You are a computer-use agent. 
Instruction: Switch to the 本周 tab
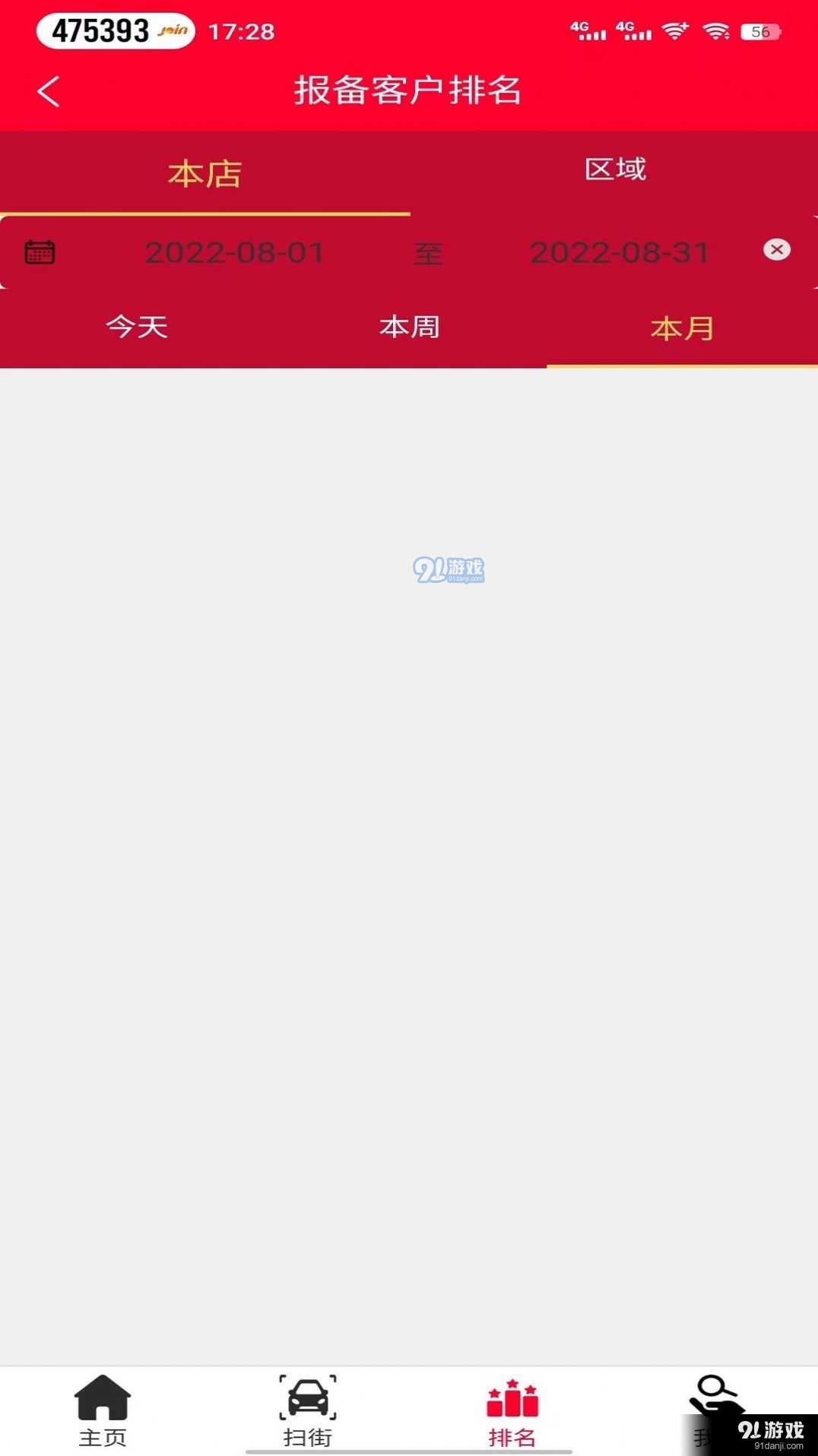click(409, 327)
